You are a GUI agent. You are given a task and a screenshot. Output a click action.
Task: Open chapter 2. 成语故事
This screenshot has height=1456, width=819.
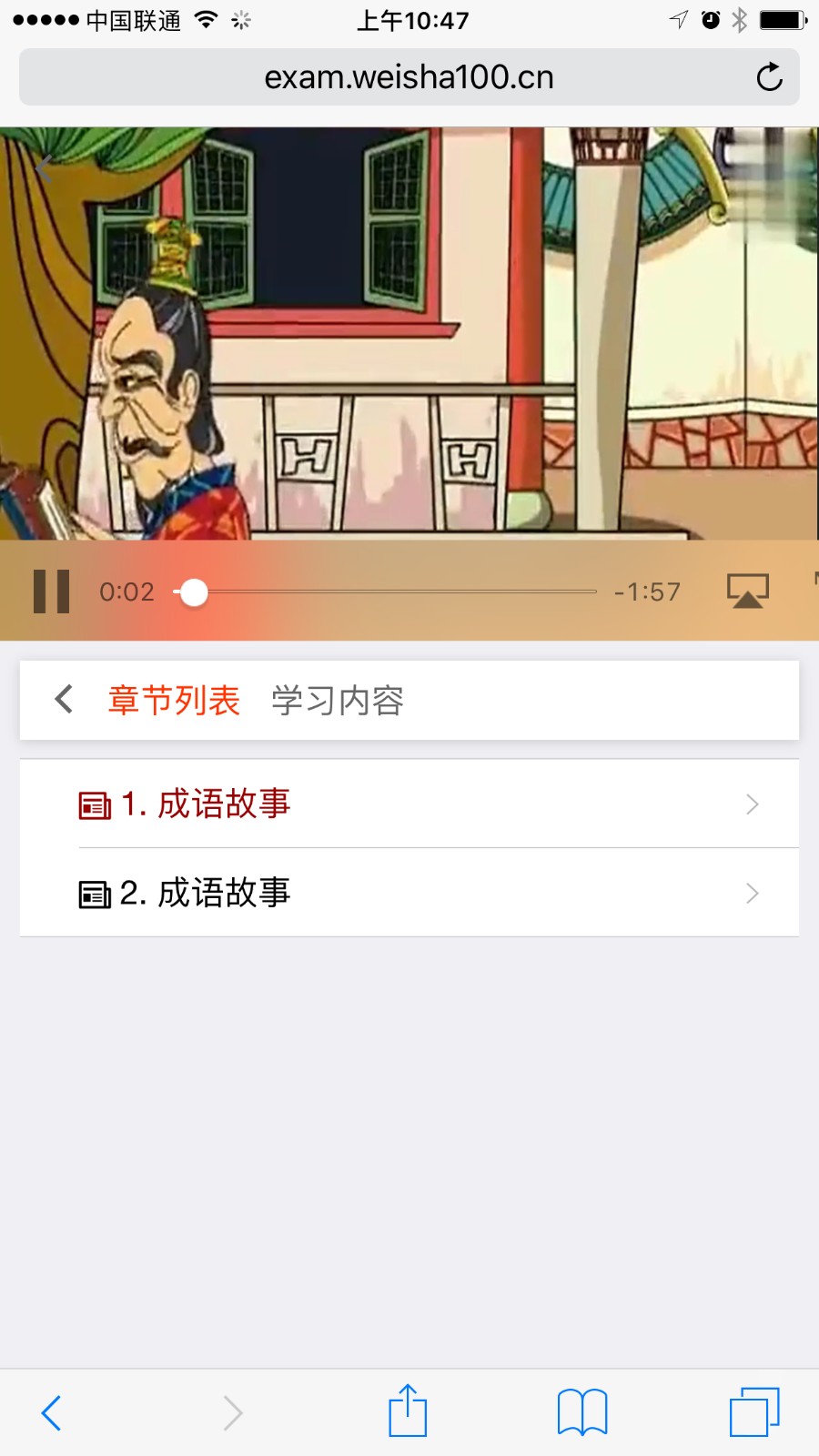(x=409, y=893)
